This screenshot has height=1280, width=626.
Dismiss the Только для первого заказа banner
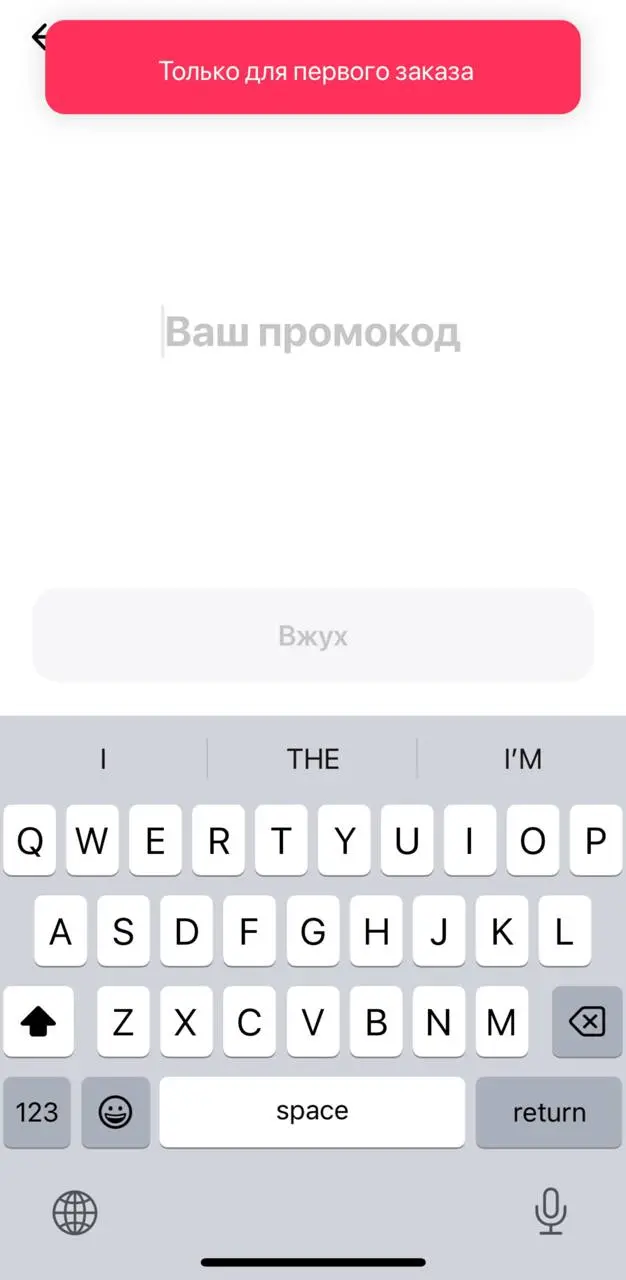[x=313, y=67]
